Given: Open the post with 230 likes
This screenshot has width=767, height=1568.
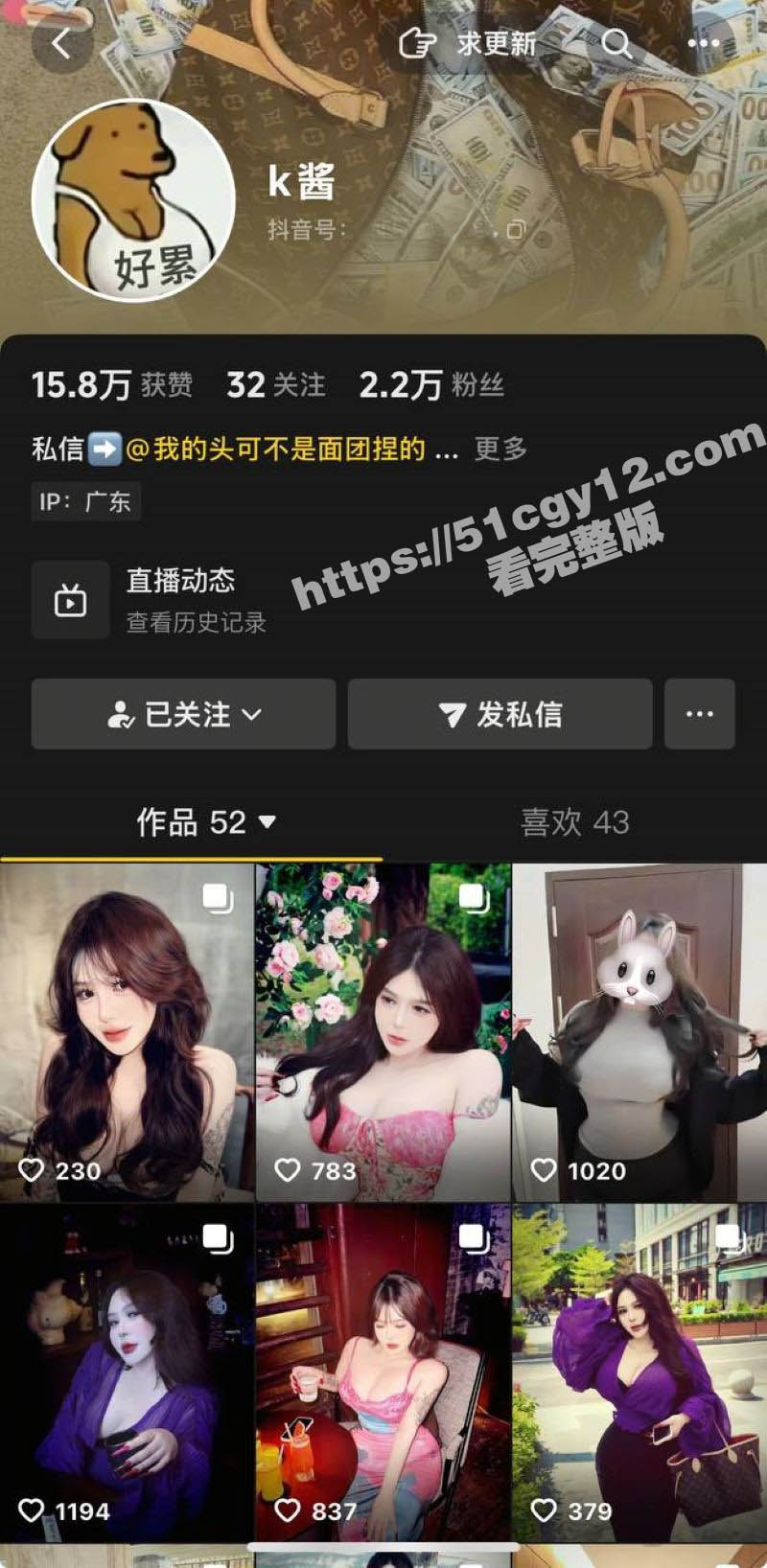Looking at the screenshot, I should tap(127, 1032).
